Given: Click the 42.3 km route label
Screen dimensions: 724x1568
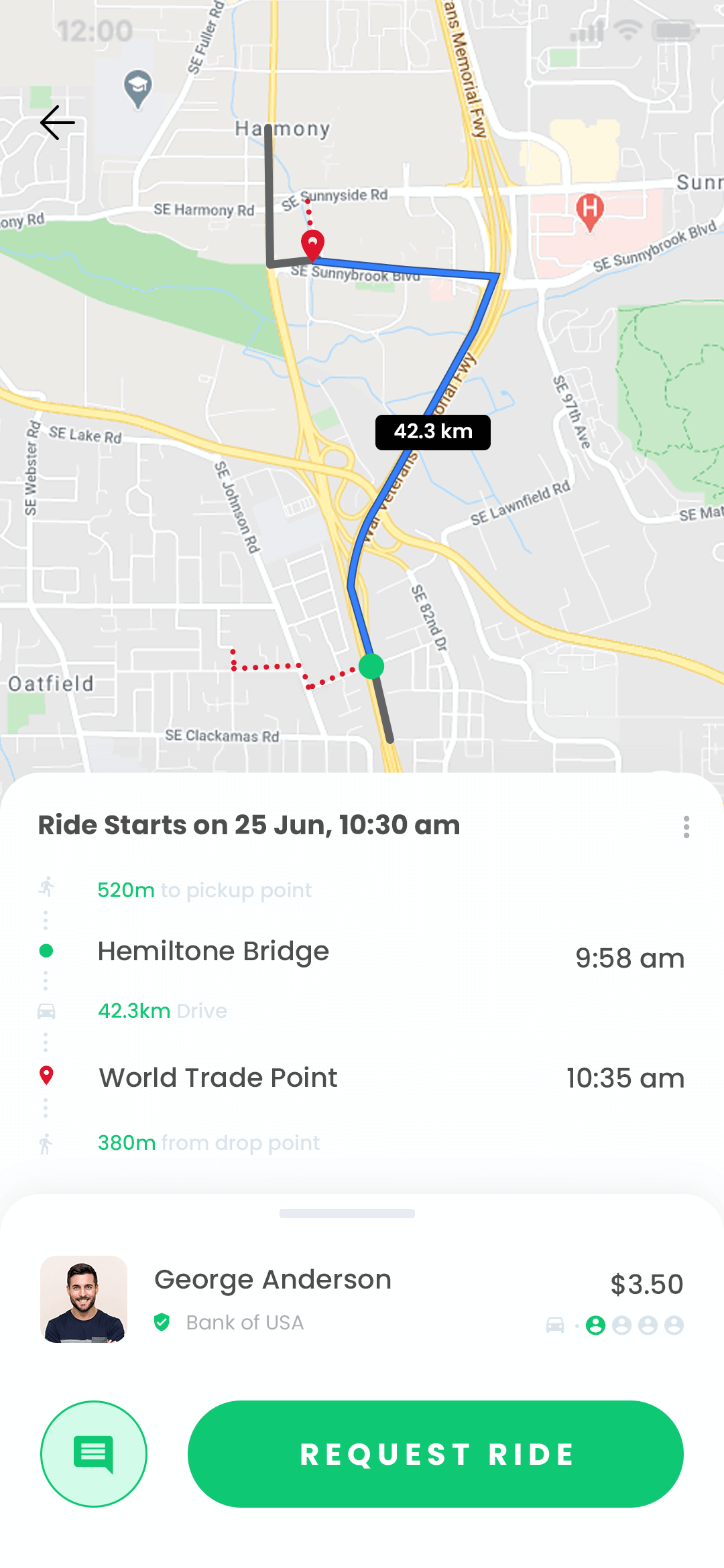Looking at the screenshot, I should 433,432.
